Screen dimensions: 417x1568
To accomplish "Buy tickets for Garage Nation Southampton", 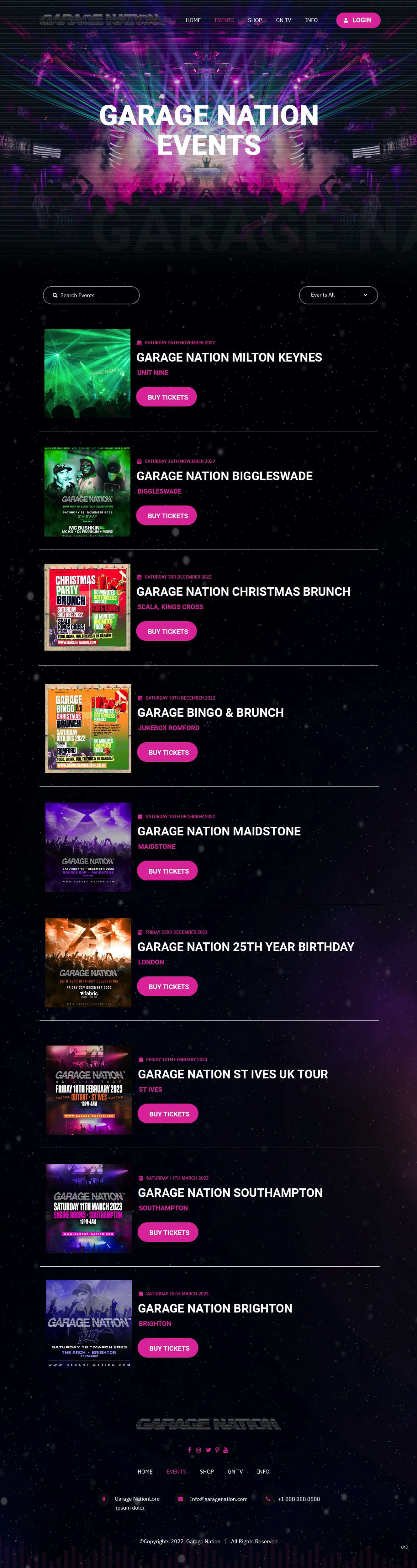I will point(169,1233).
